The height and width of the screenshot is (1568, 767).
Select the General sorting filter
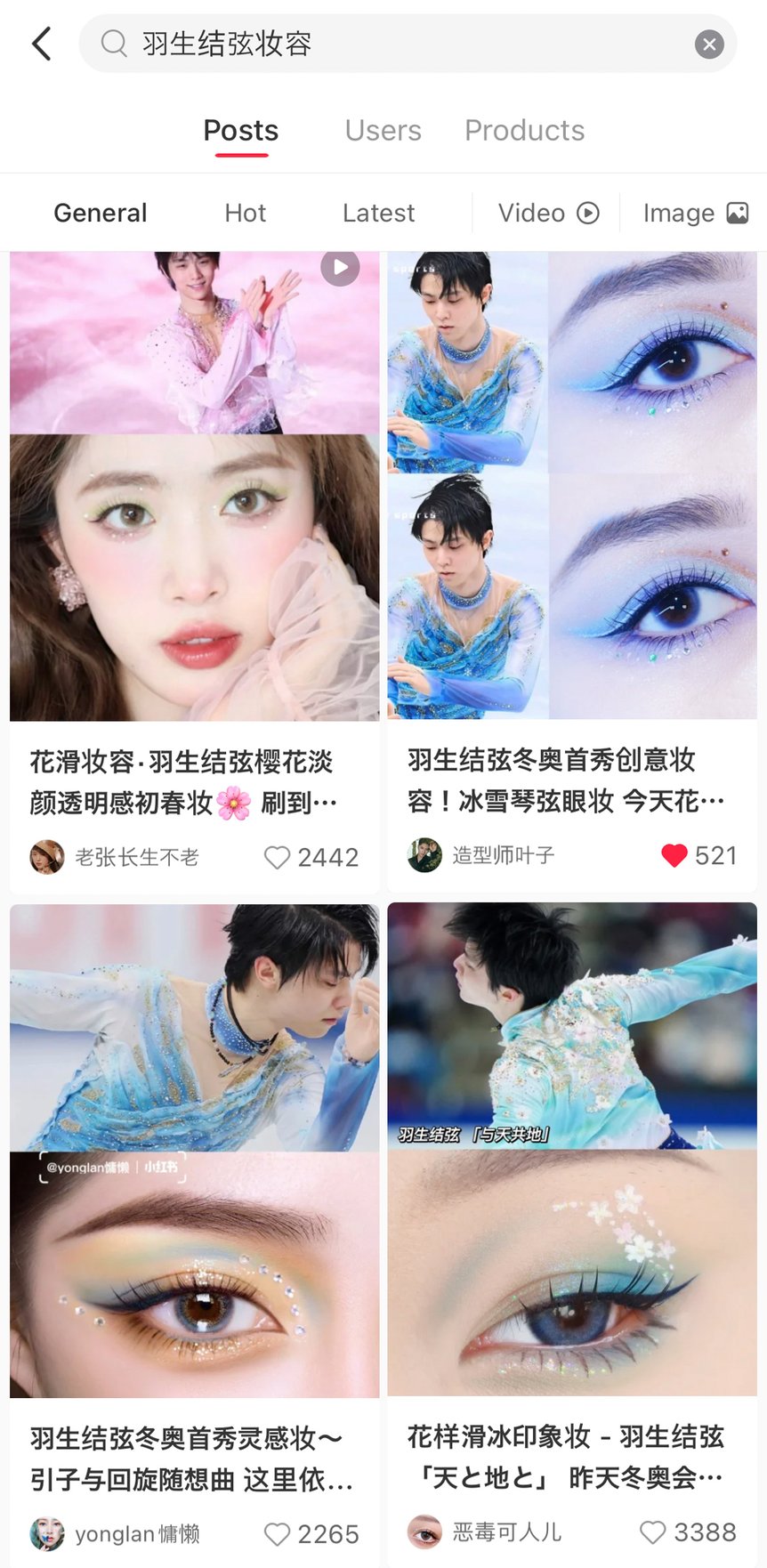pos(100,214)
